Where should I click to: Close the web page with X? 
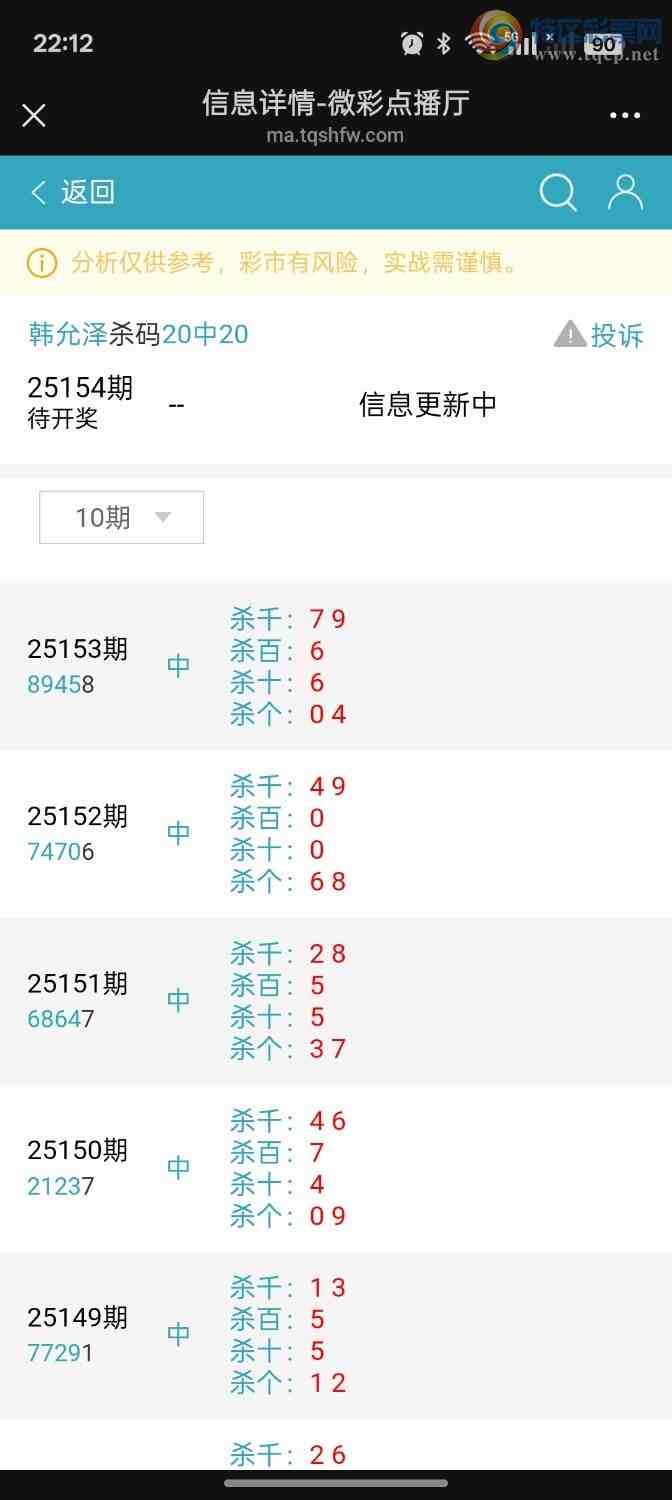pos(34,116)
